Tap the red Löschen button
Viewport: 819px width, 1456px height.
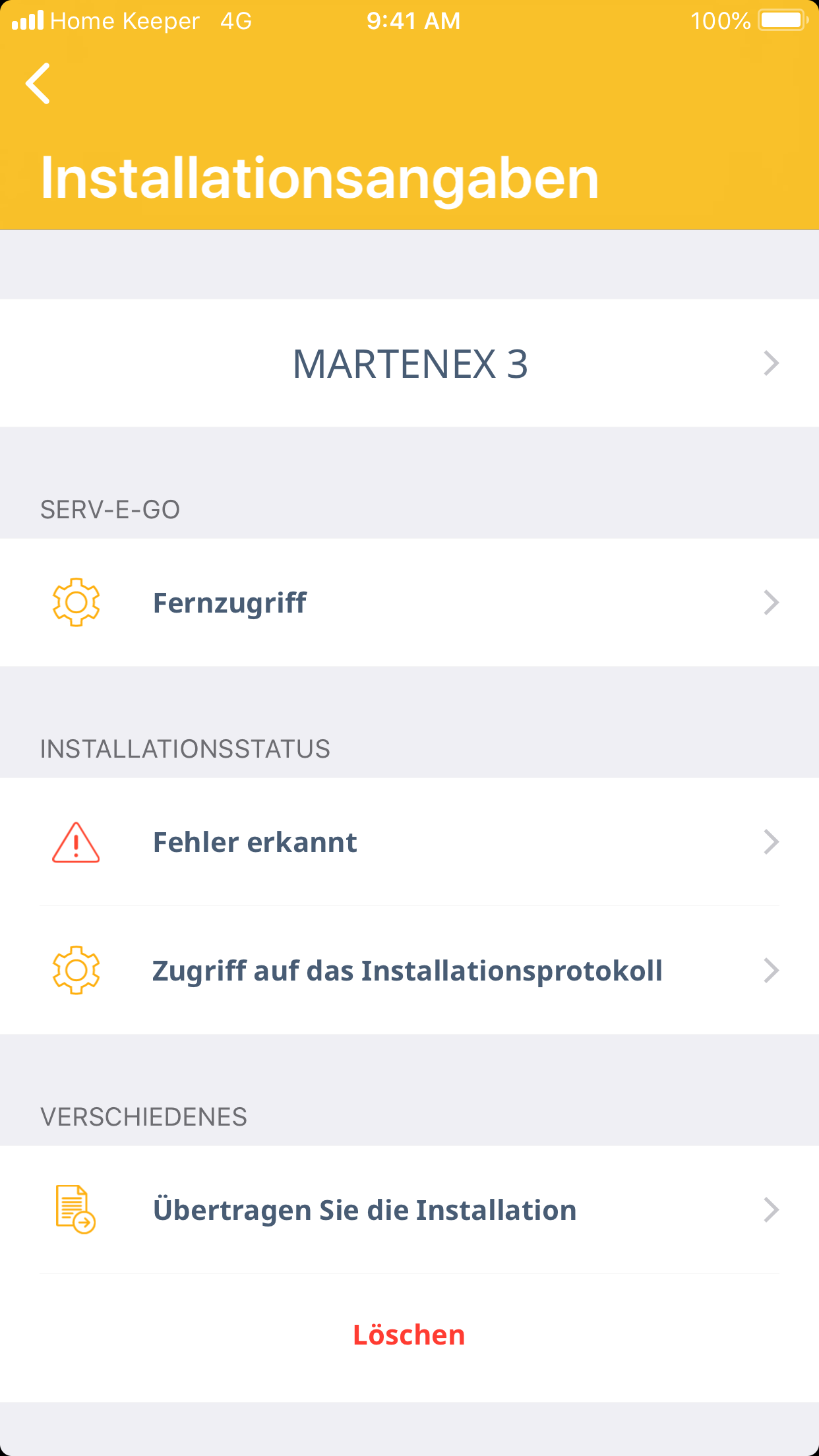pyautogui.click(x=409, y=1335)
